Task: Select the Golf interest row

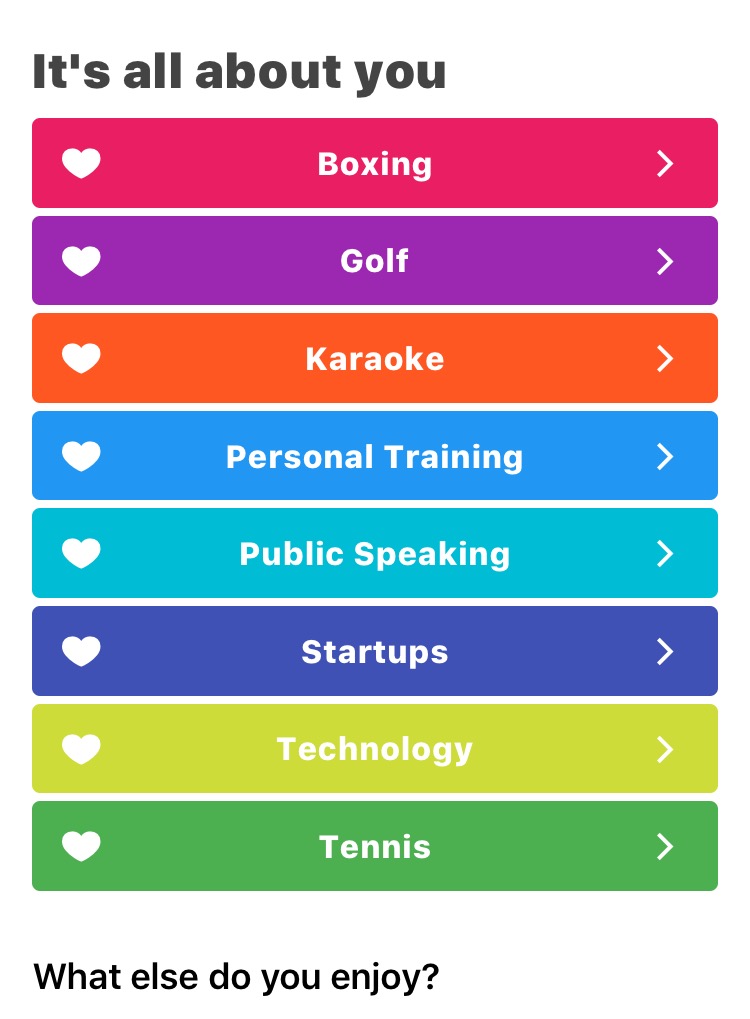Action: point(375,261)
